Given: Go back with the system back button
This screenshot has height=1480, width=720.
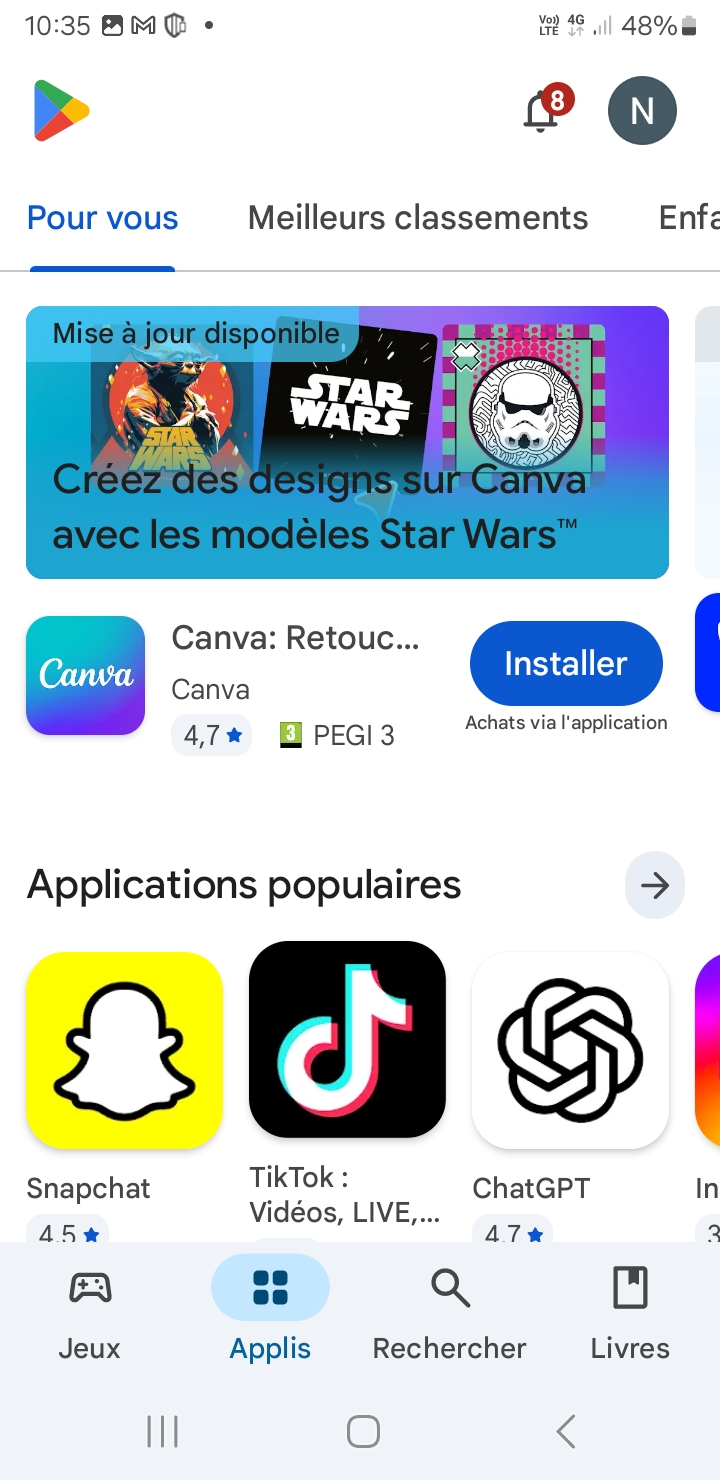Looking at the screenshot, I should click(x=566, y=1432).
